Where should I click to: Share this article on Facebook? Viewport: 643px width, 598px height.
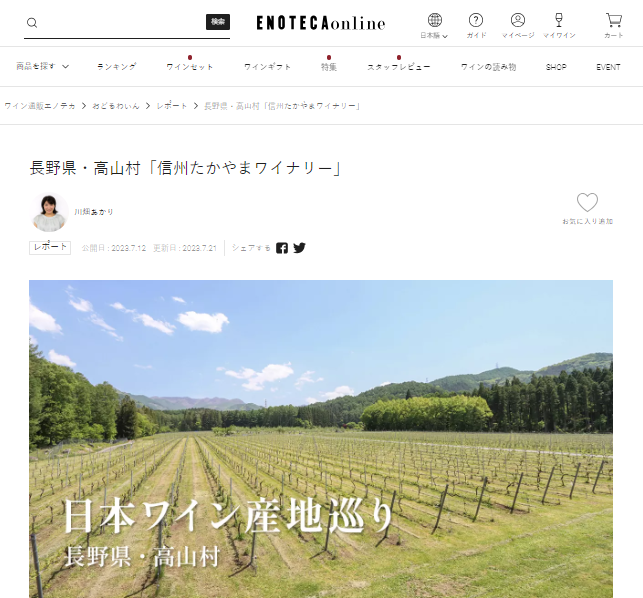tap(282, 248)
